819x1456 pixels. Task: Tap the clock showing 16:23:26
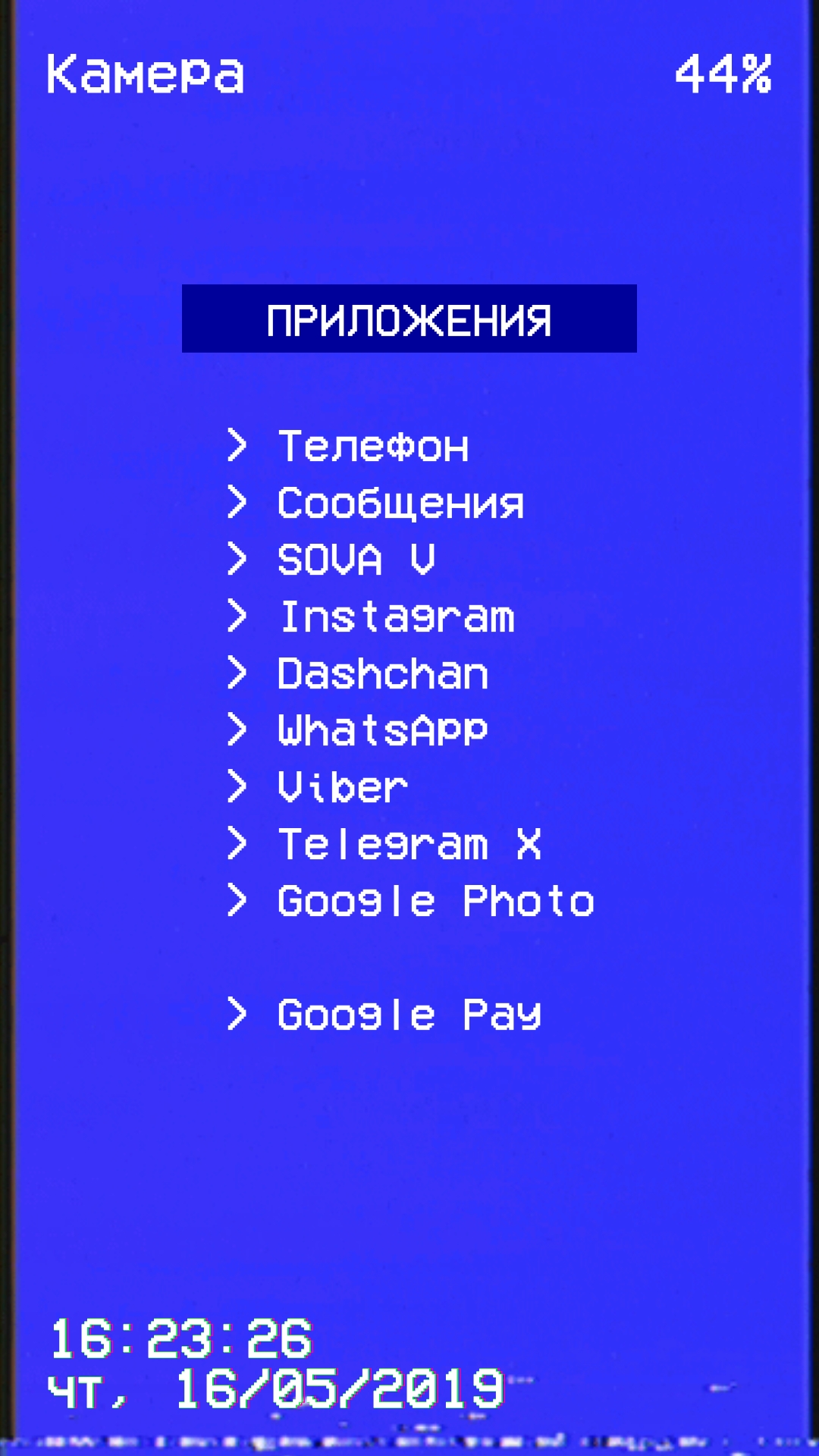coord(180,1338)
